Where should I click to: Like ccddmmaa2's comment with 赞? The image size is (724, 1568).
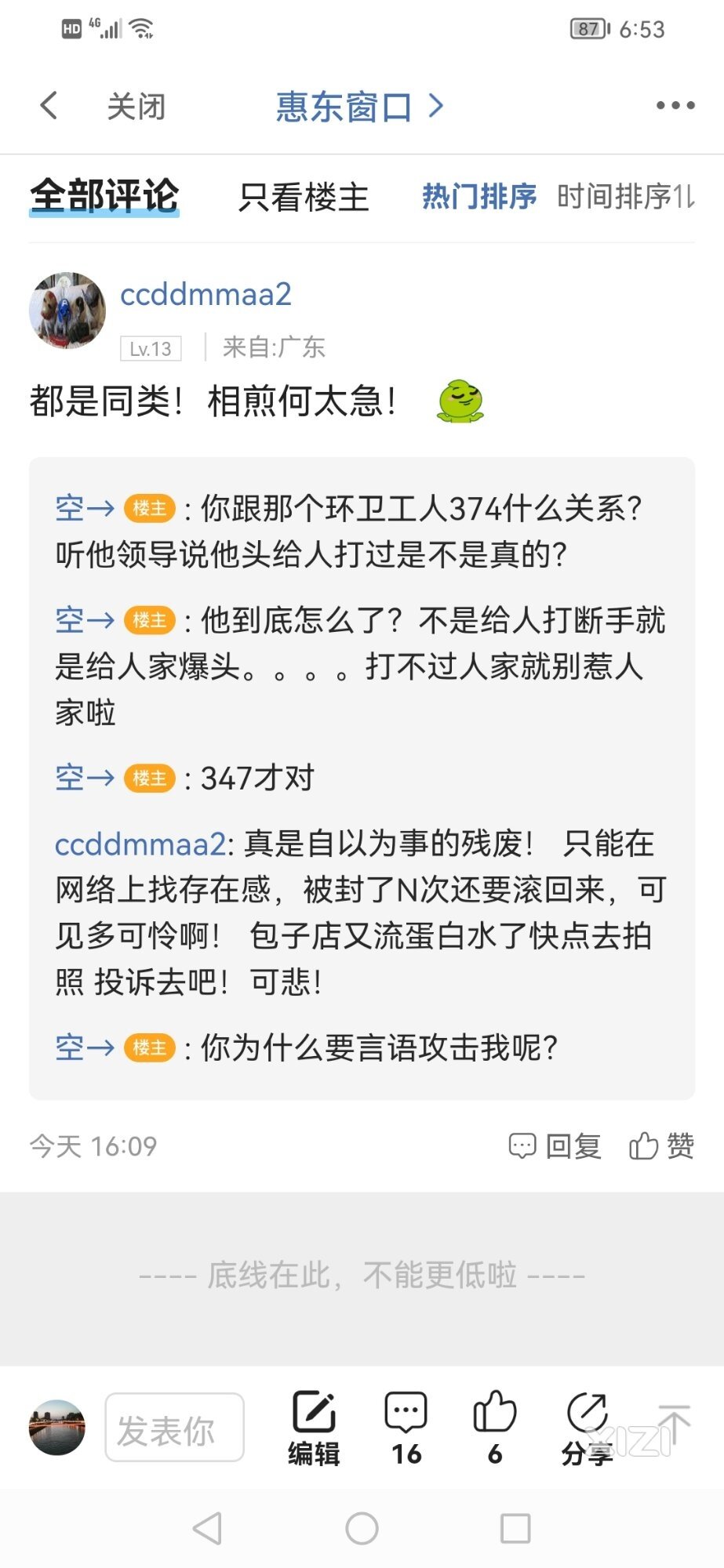[661, 1146]
